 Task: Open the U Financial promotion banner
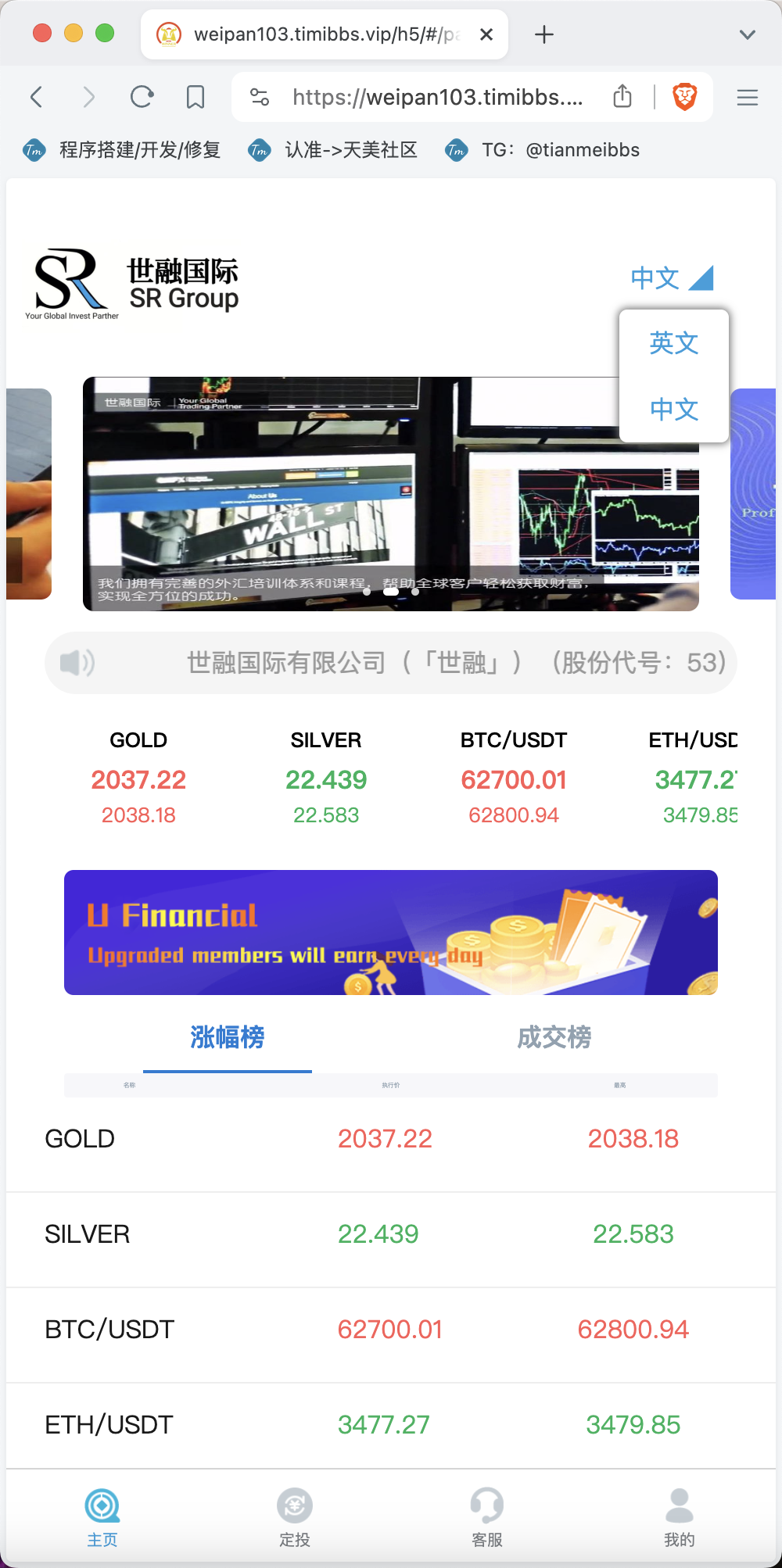point(391,933)
